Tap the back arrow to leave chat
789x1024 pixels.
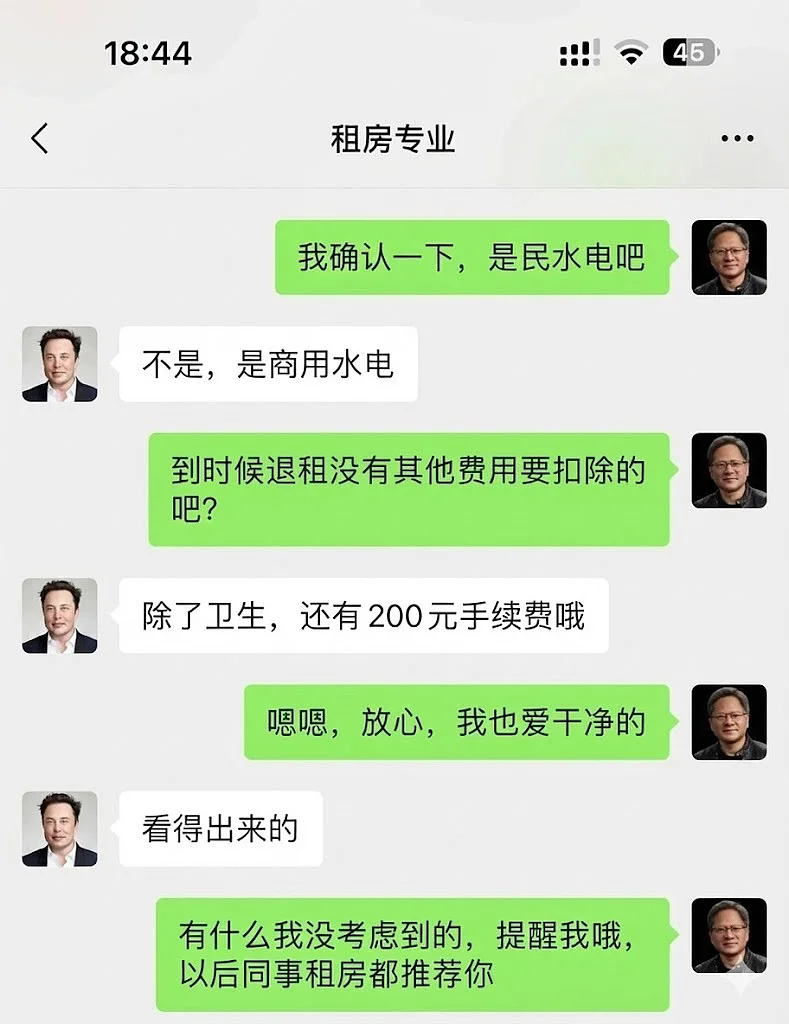pos(40,139)
